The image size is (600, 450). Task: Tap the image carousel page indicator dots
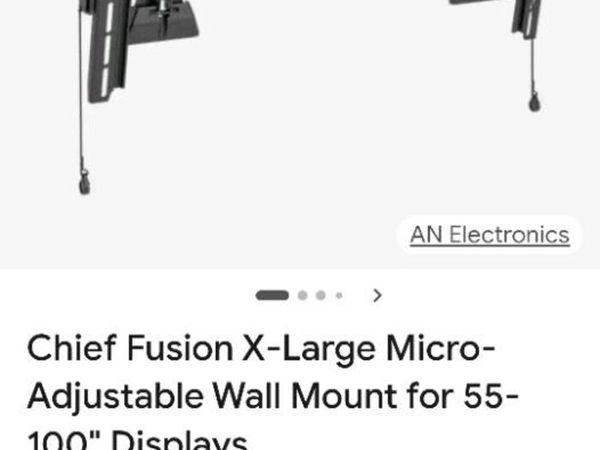[x=299, y=295]
